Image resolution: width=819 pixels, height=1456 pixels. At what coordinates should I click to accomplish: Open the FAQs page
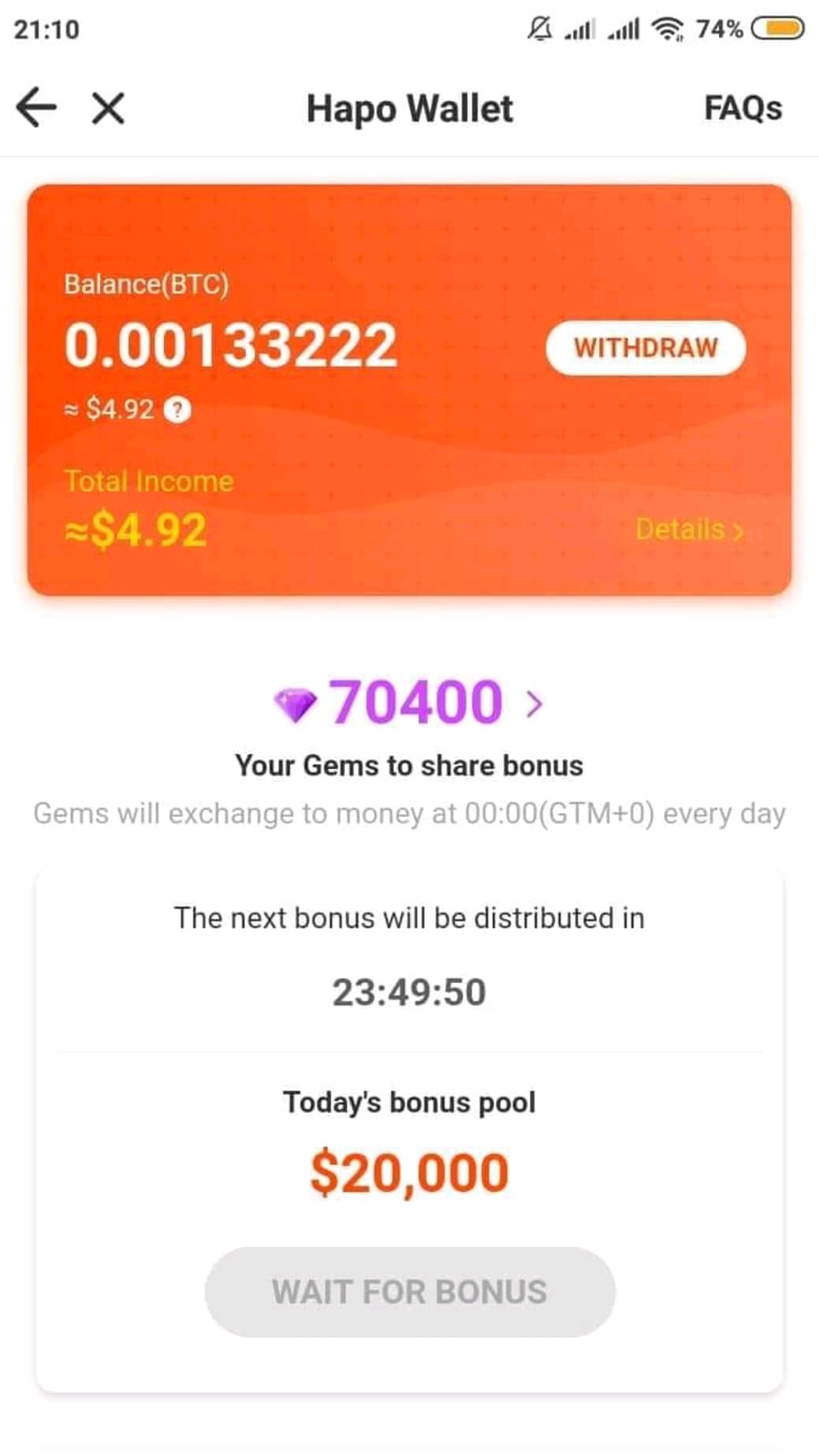[743, 108]
